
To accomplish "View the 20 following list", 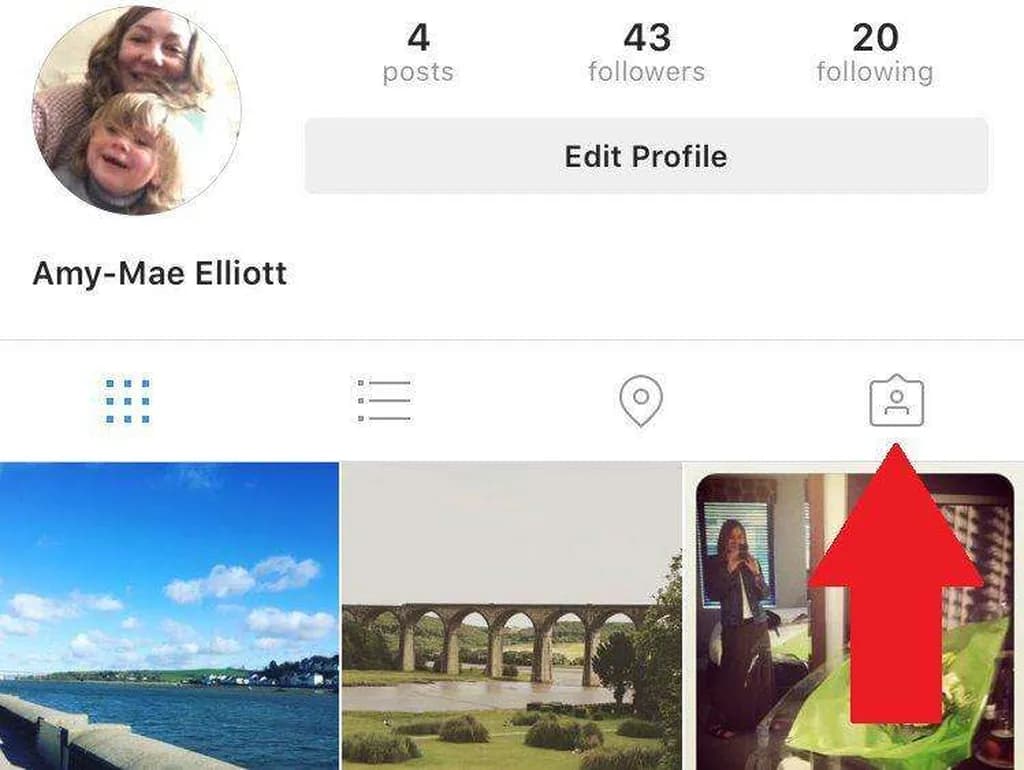I will click(874, 53).
